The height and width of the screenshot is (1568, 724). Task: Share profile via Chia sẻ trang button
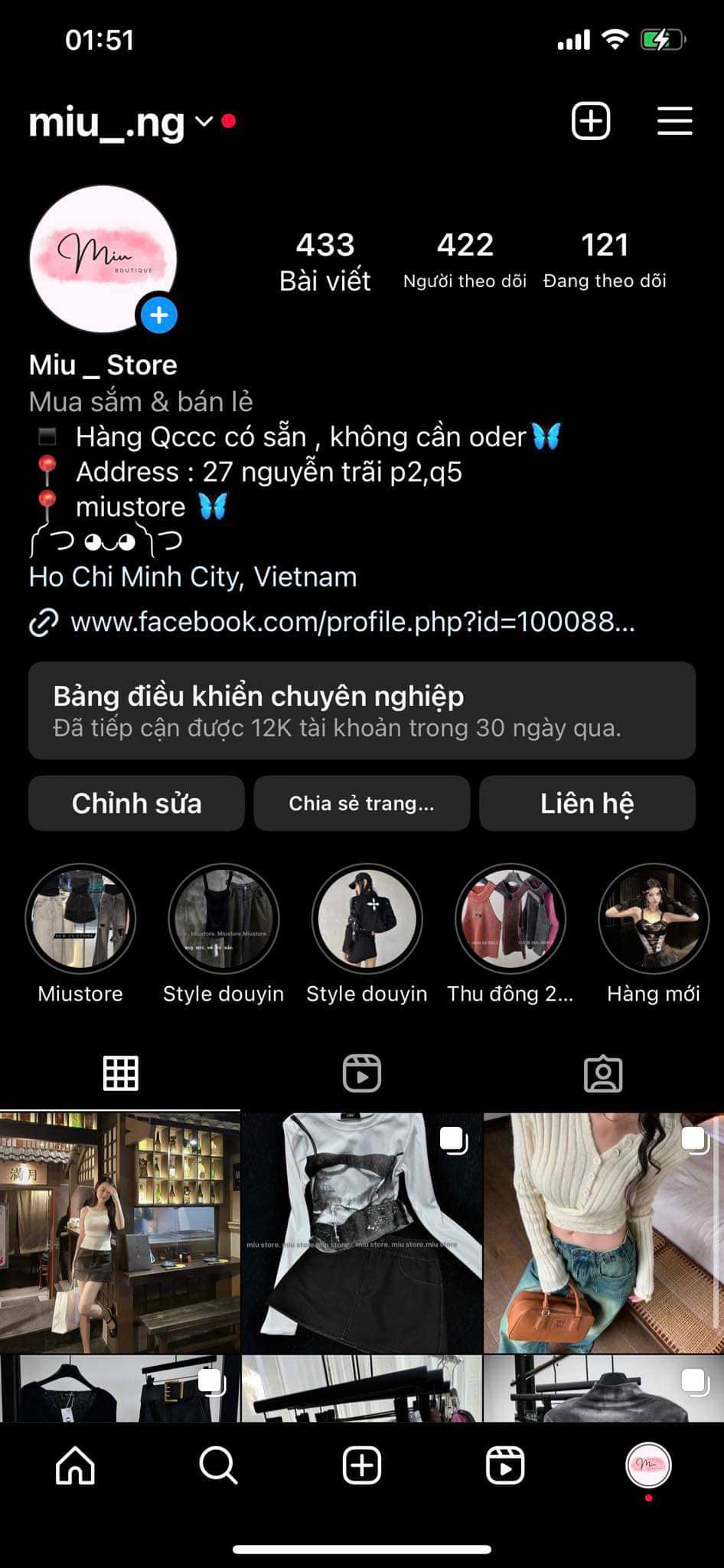click(x=361, y=803)
